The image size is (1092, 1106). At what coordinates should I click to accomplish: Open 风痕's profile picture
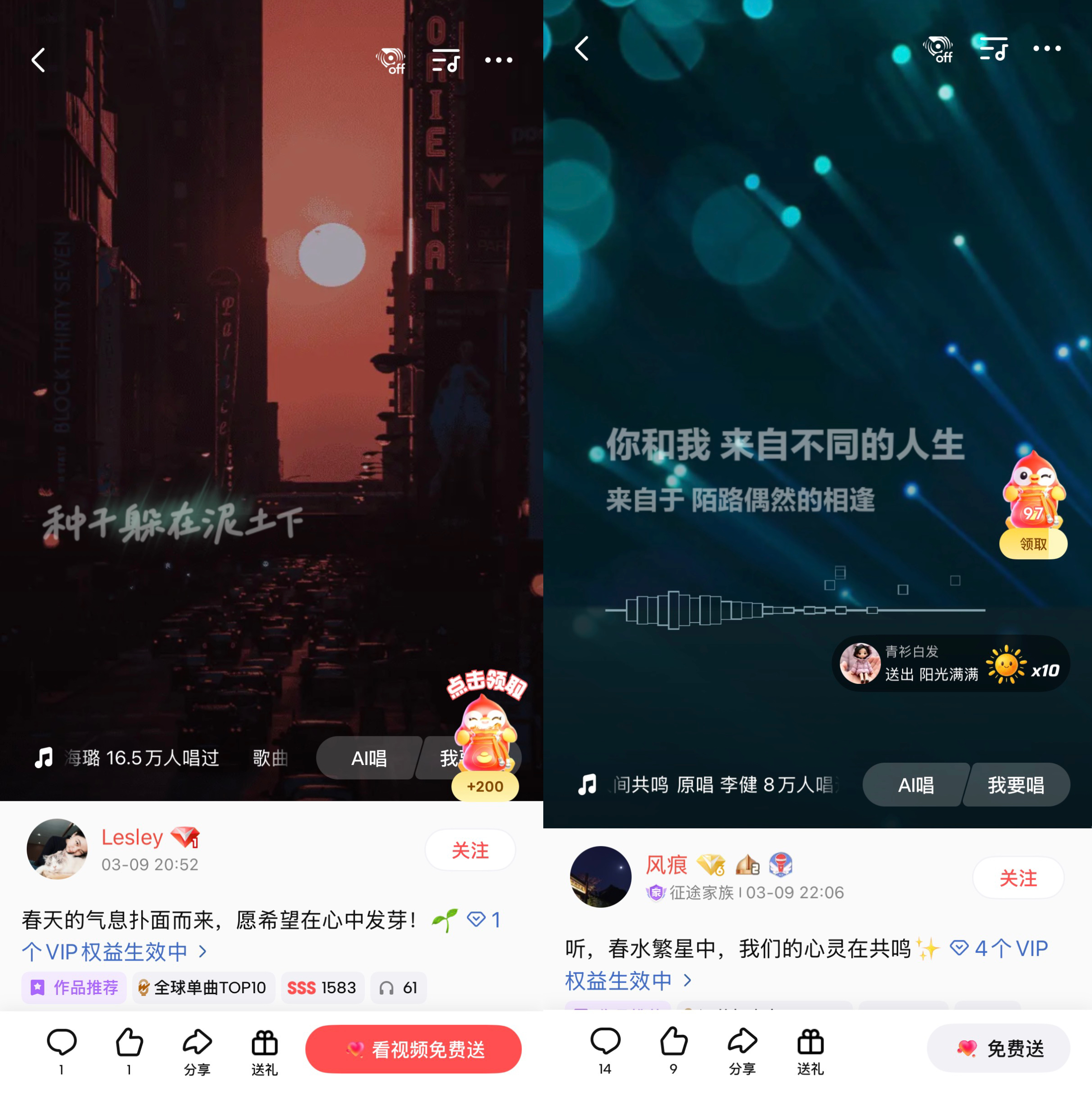600,876
